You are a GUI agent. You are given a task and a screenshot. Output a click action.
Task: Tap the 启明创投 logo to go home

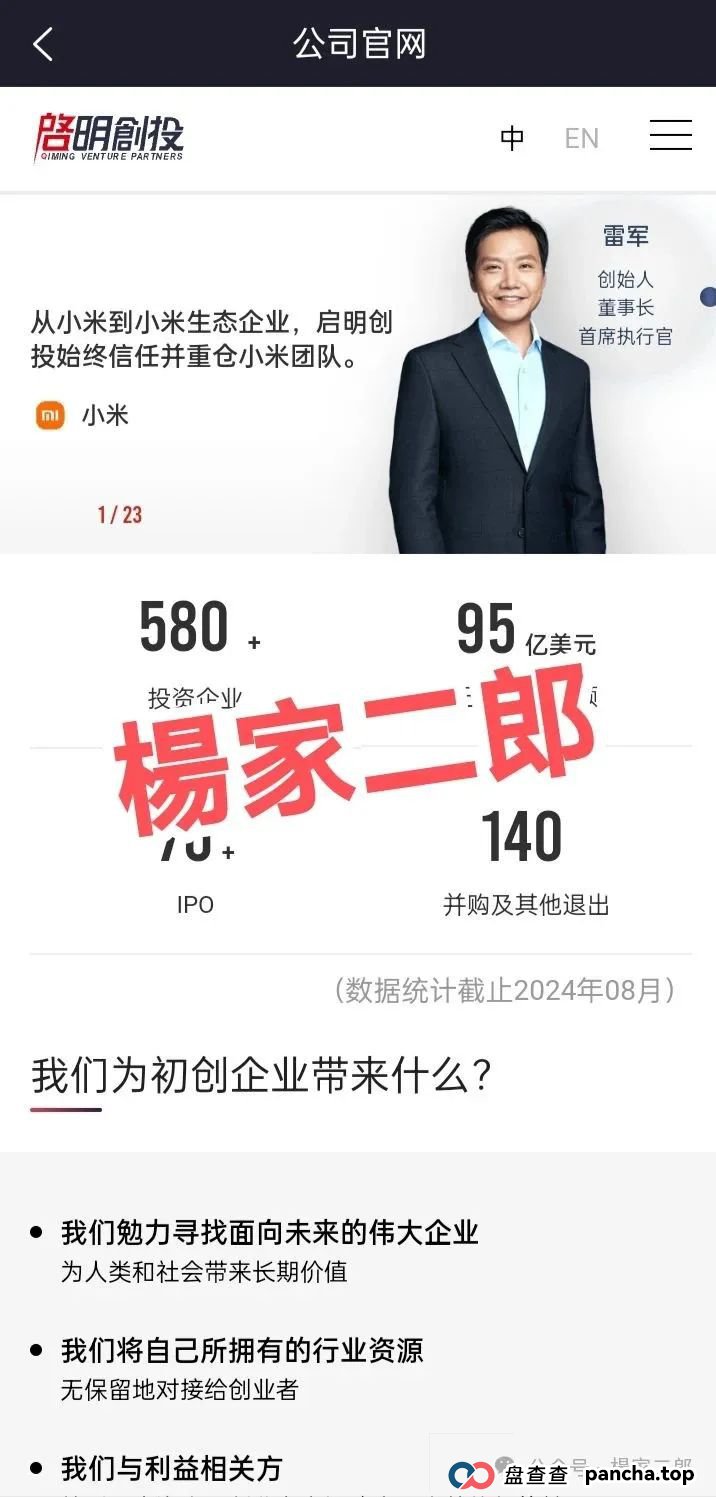[x=109, y=137]
